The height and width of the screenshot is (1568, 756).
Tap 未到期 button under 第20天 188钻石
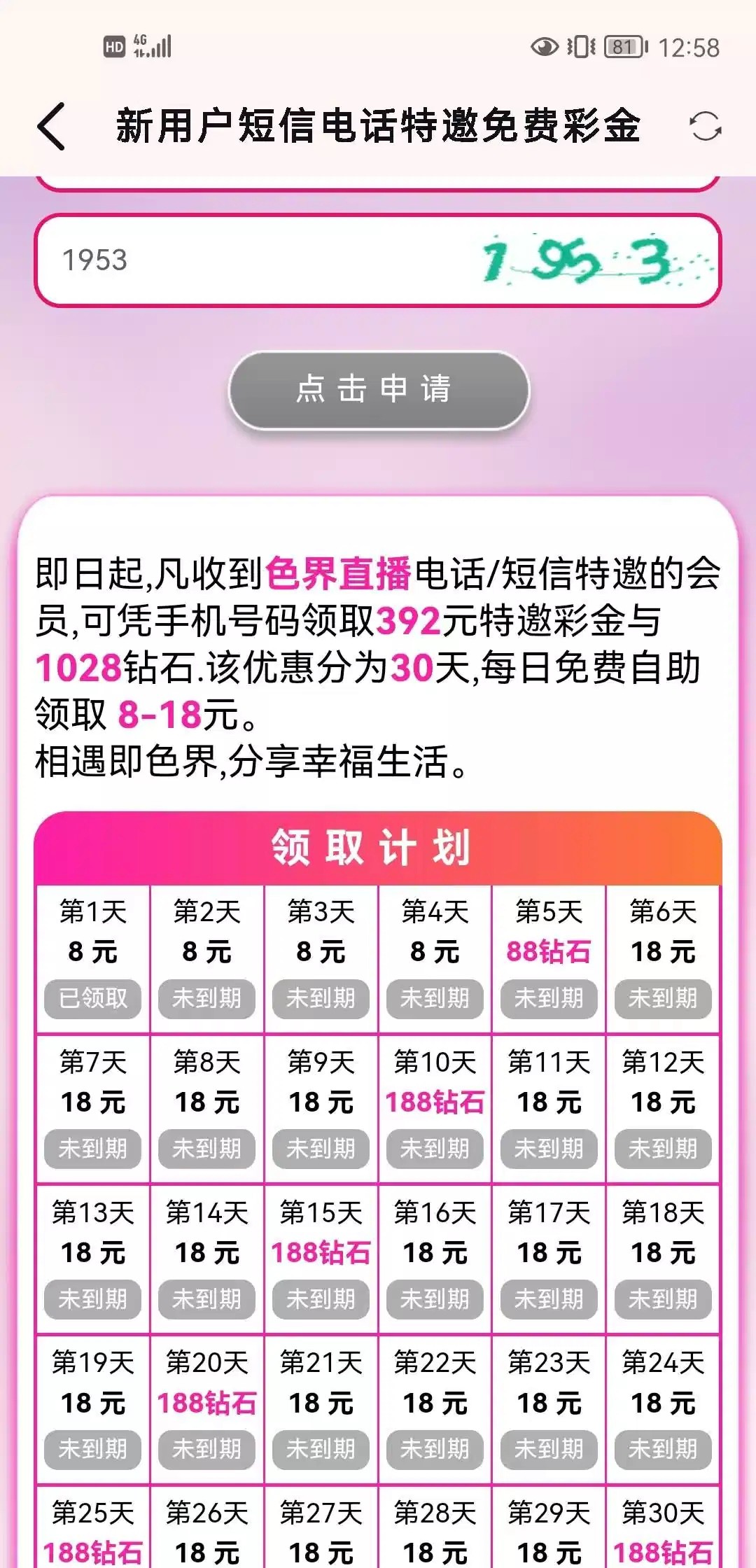click(206, 1449)
